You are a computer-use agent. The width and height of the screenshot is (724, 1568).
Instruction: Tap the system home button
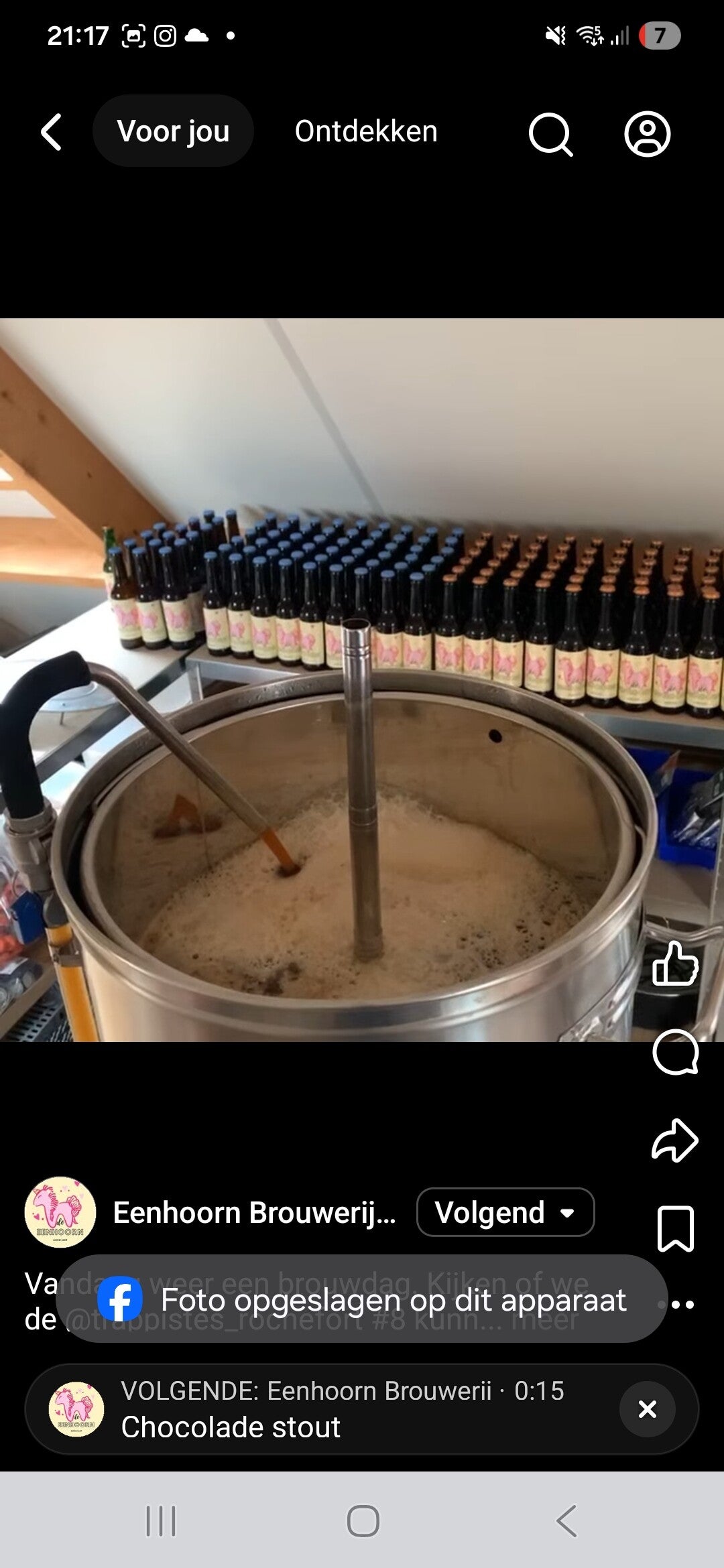coord(363,1520)
